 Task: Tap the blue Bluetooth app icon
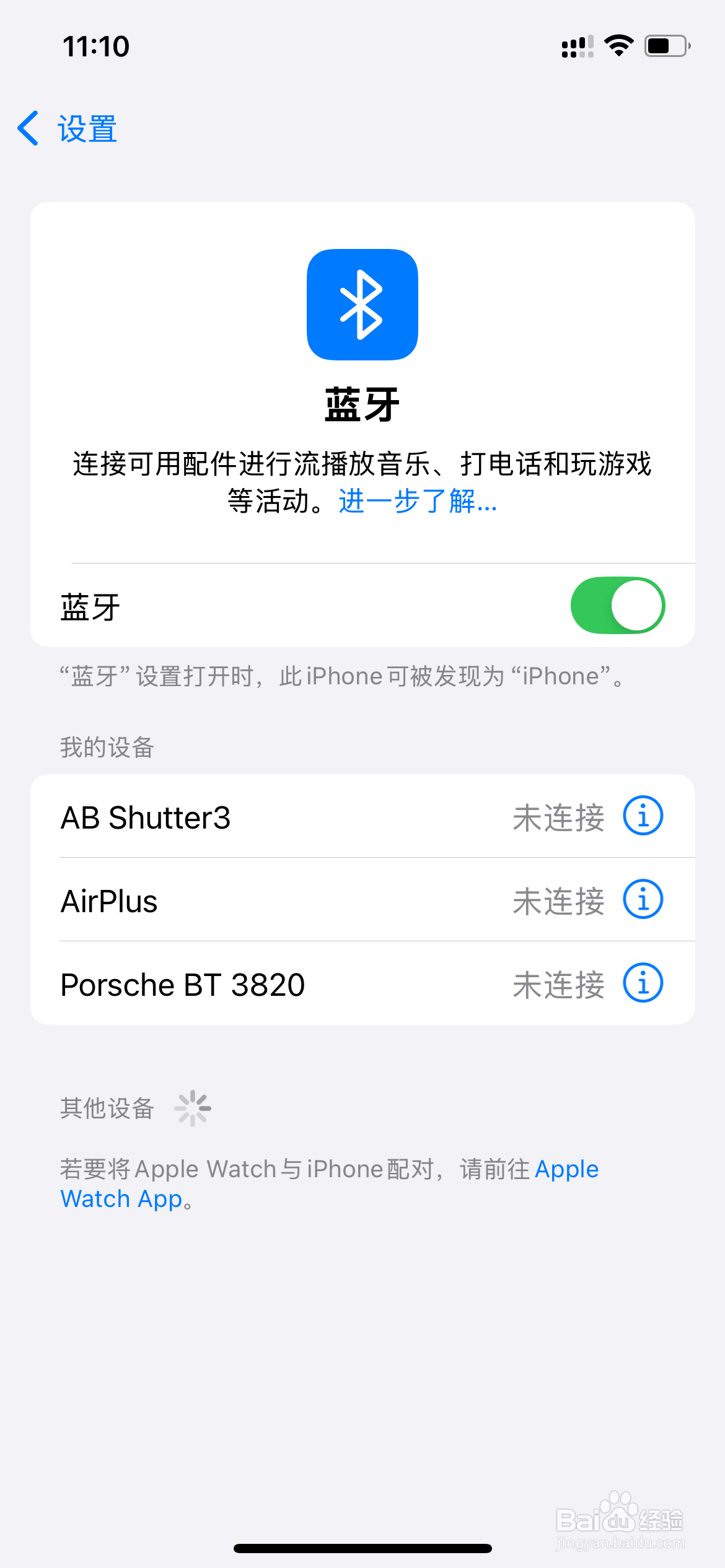362,305
